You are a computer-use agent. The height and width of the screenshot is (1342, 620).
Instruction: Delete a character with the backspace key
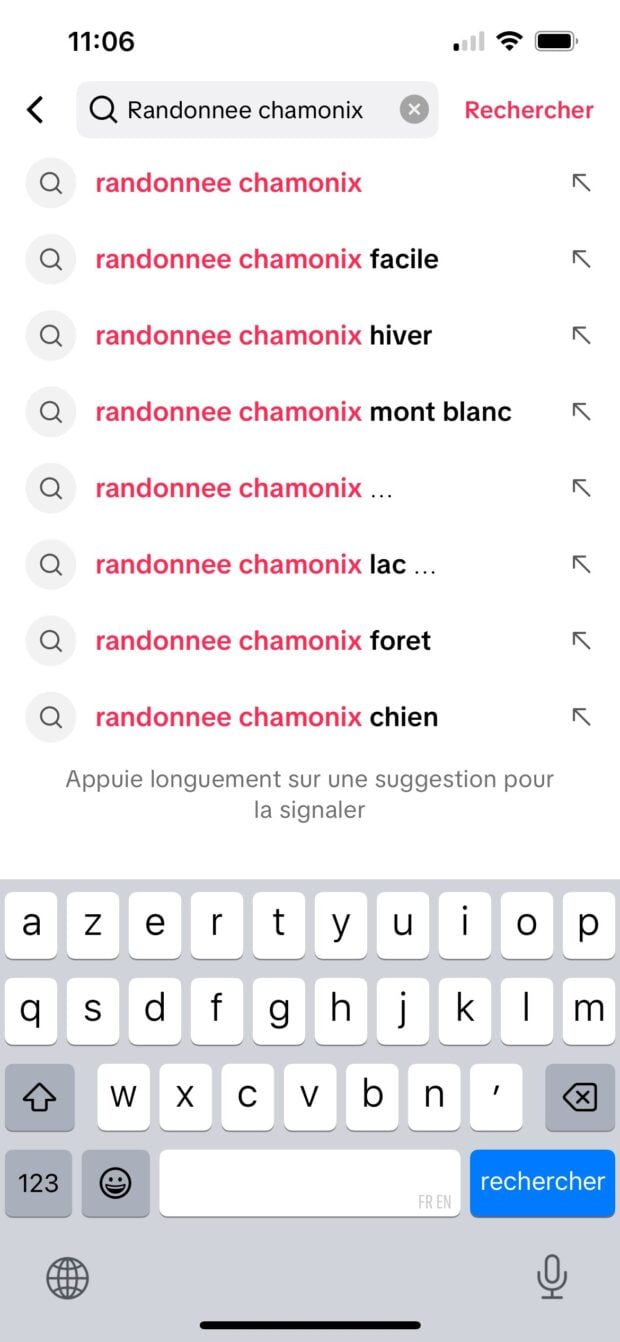coord(580,1098)
